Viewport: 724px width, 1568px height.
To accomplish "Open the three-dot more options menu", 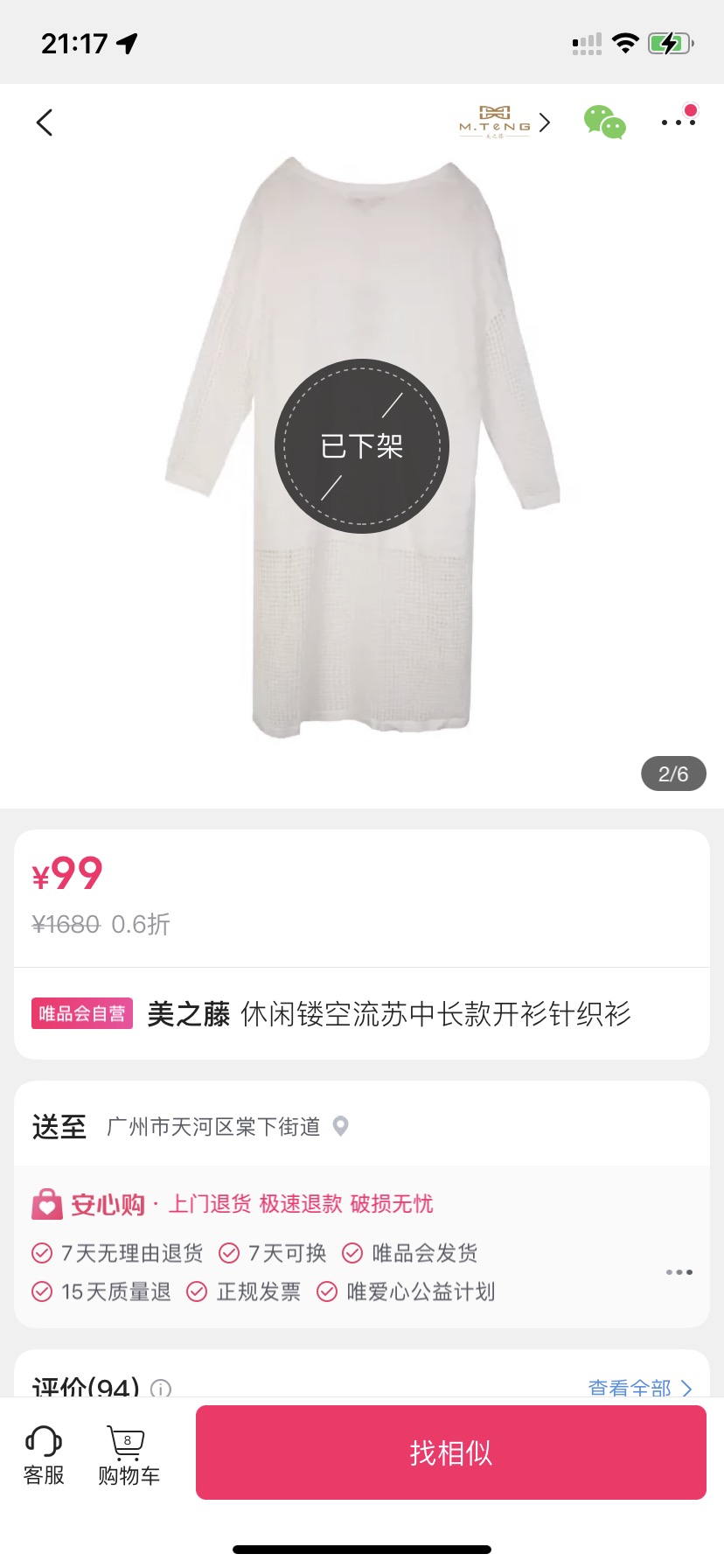I will pyautogui.click(x=678, y=122).
